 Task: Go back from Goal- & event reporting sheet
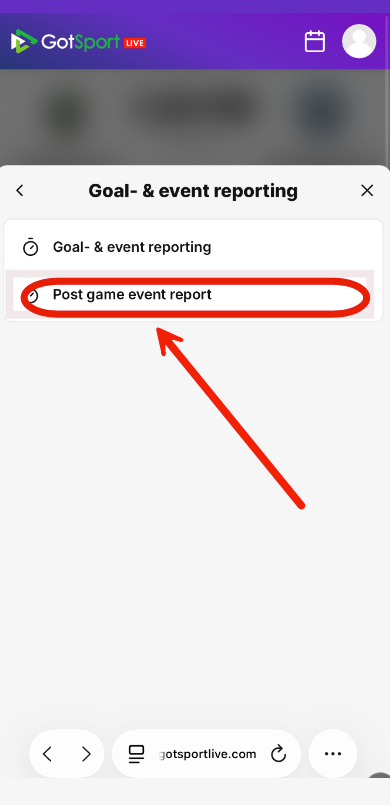pyautogui.click(x=20, y=190)
